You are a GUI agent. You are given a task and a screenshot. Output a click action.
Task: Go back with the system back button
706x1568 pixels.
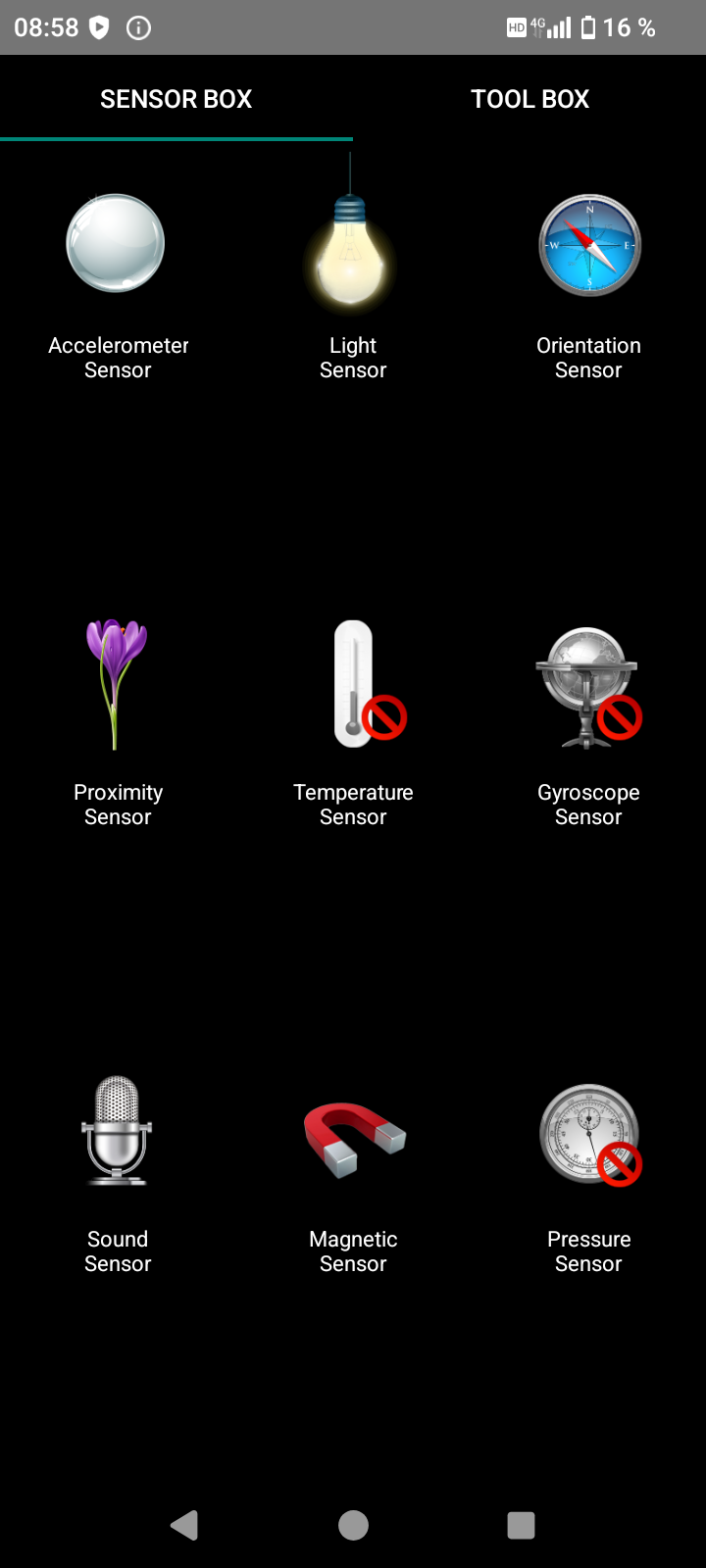click(x=184, y=1525)
